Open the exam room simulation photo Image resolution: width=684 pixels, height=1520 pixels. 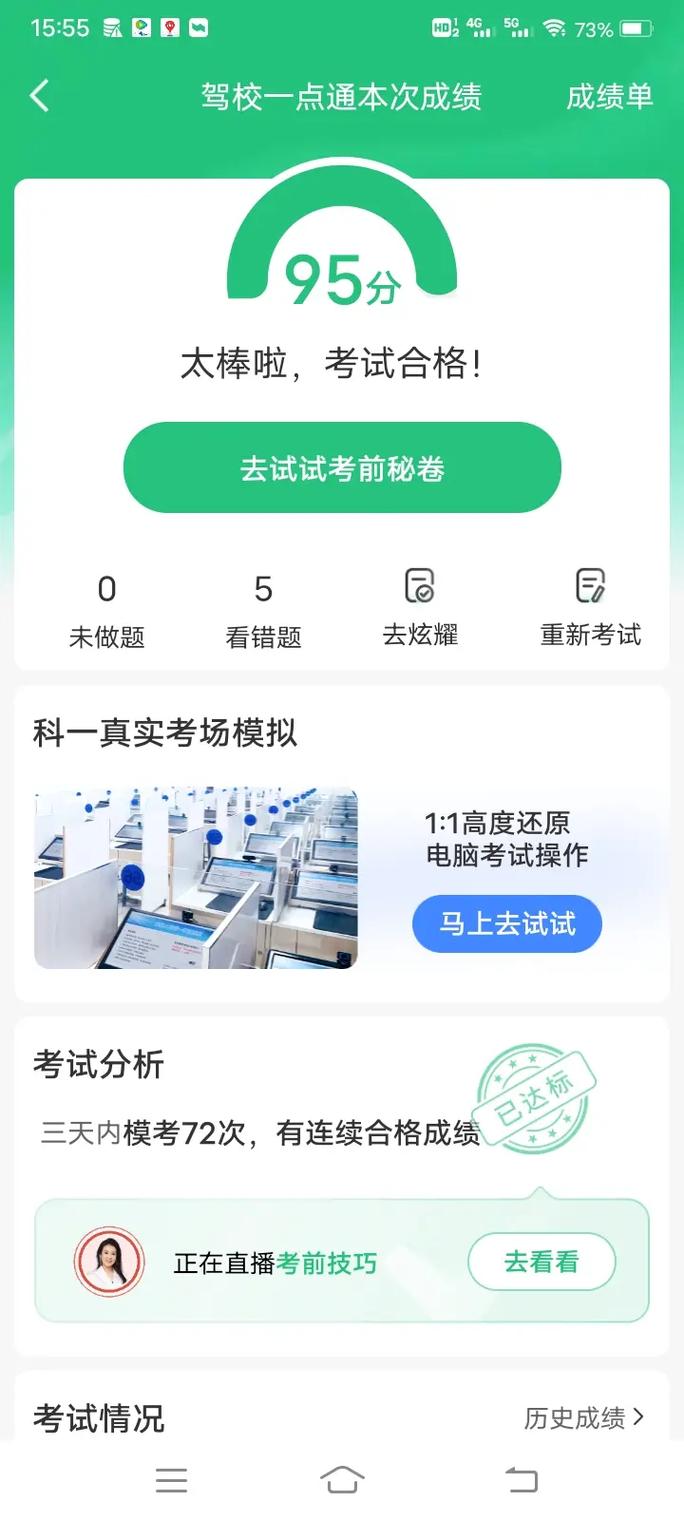coord(196,879)
